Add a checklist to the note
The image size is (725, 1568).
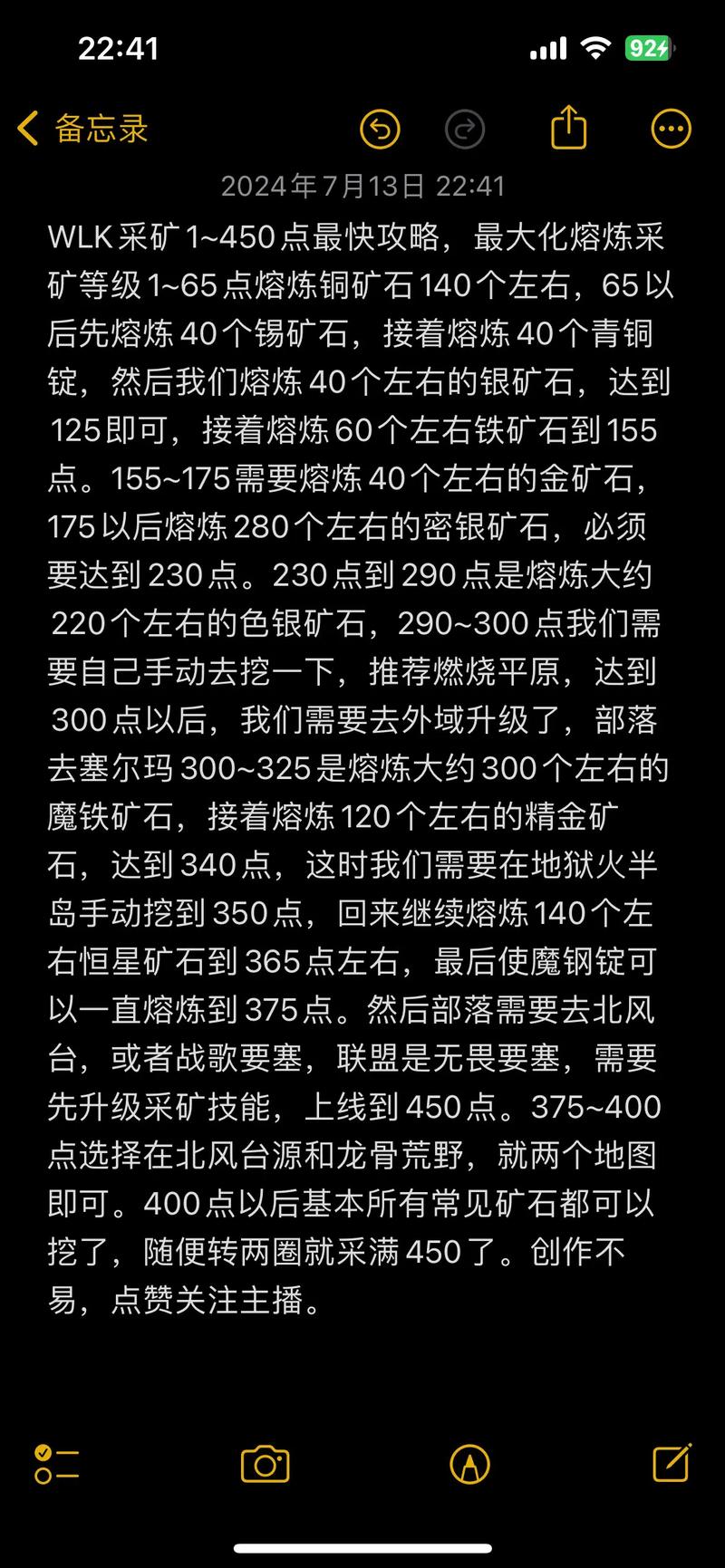click(56, 1464)
